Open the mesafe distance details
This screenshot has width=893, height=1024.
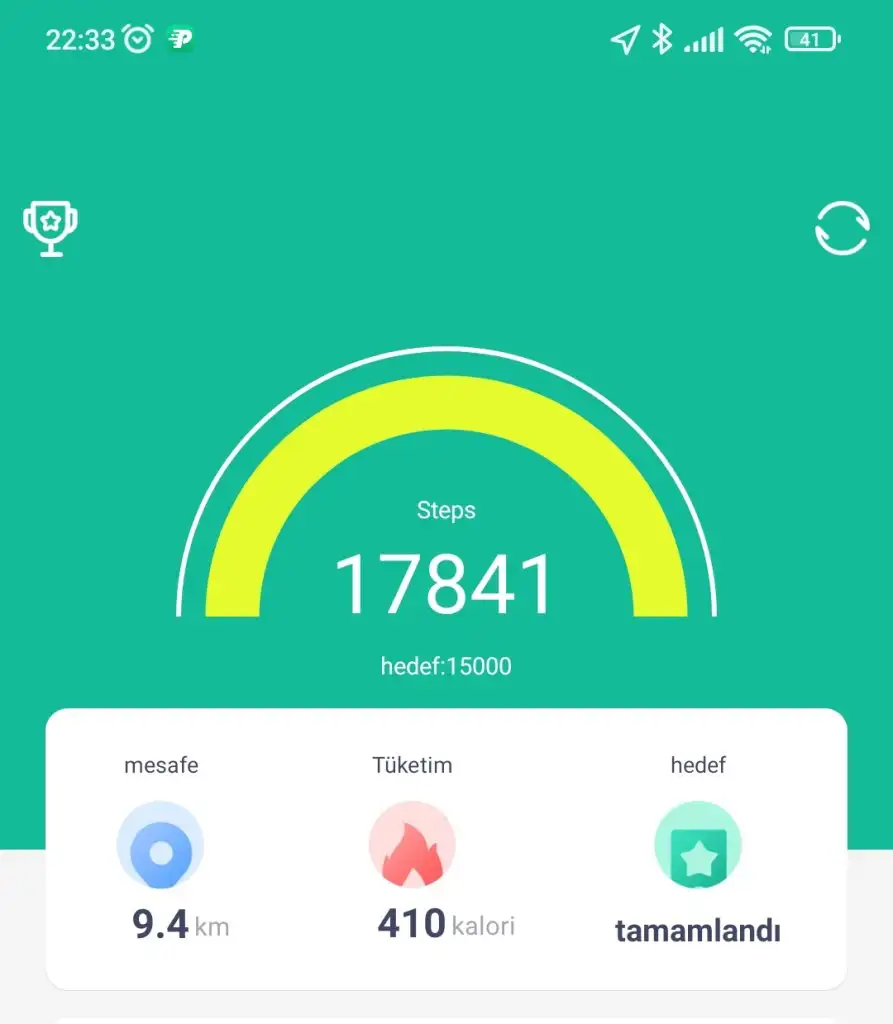pos(161,852)
